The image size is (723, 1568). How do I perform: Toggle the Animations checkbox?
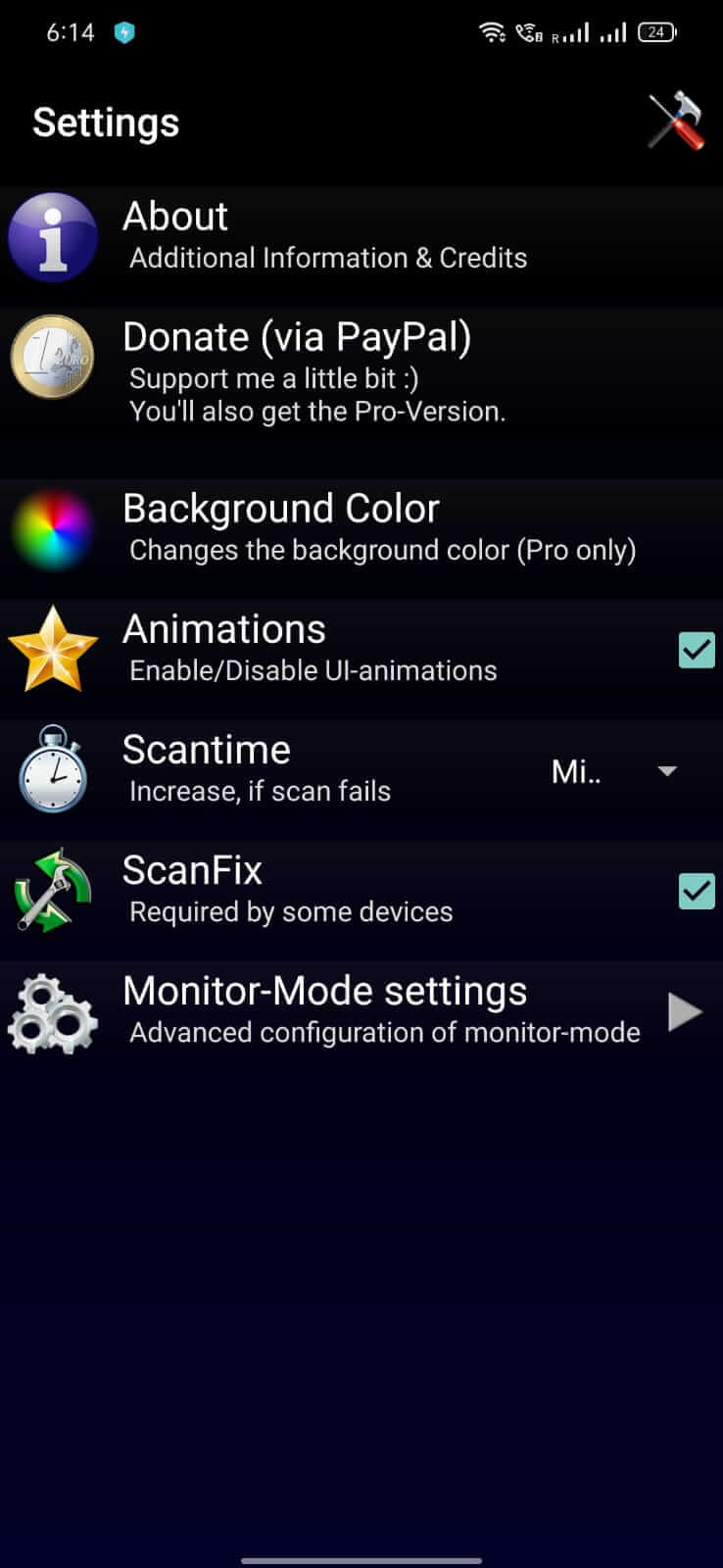click(x=697, y=650)
